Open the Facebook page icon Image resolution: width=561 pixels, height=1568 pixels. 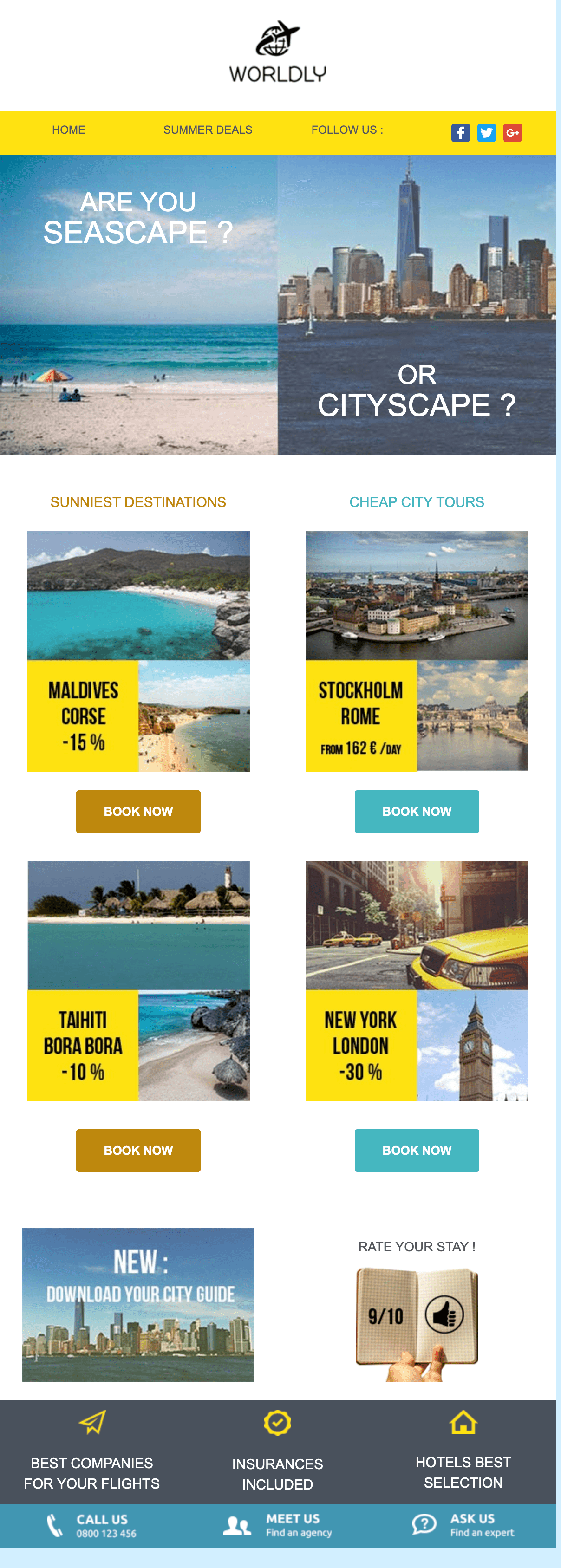(460, 133)
